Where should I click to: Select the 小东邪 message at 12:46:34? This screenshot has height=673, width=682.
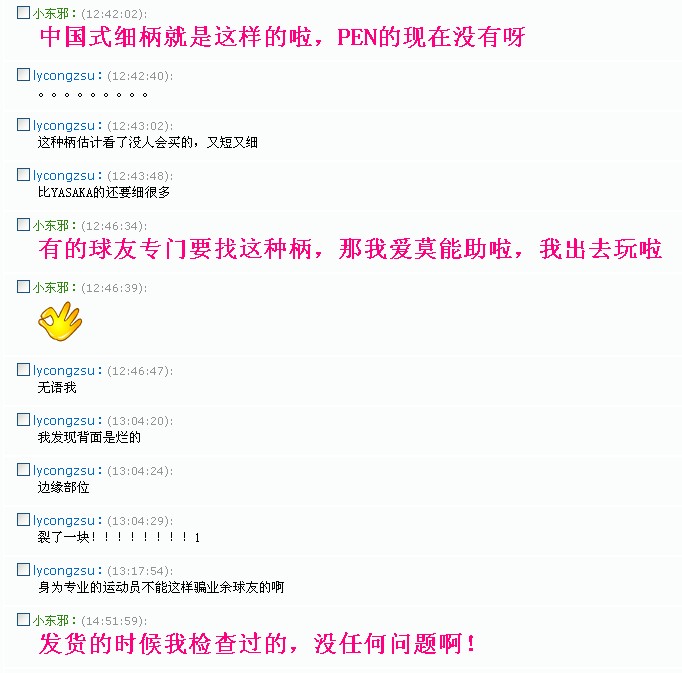[23, 225]
